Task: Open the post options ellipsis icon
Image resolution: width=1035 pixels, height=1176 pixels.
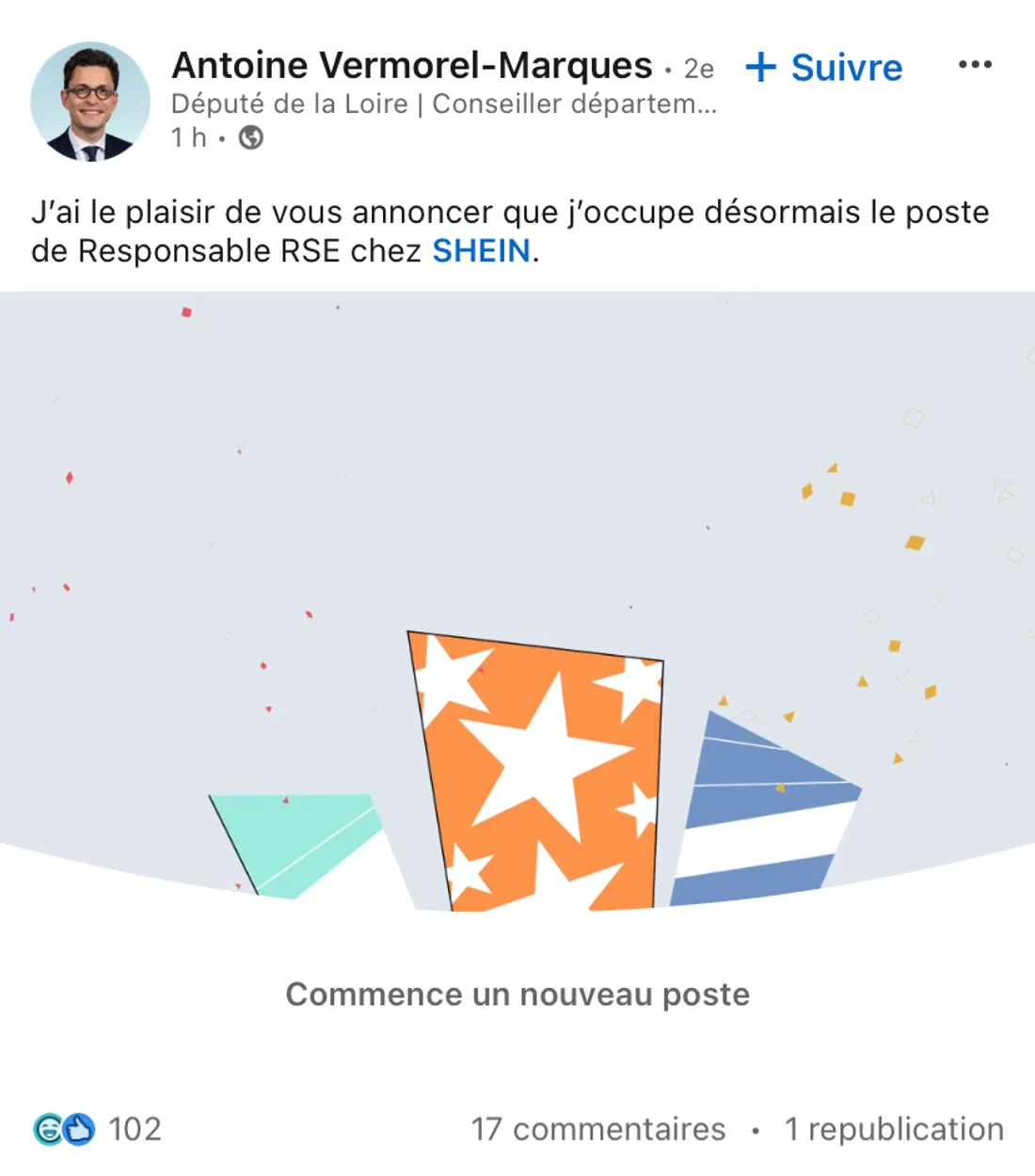Action: 976,64
